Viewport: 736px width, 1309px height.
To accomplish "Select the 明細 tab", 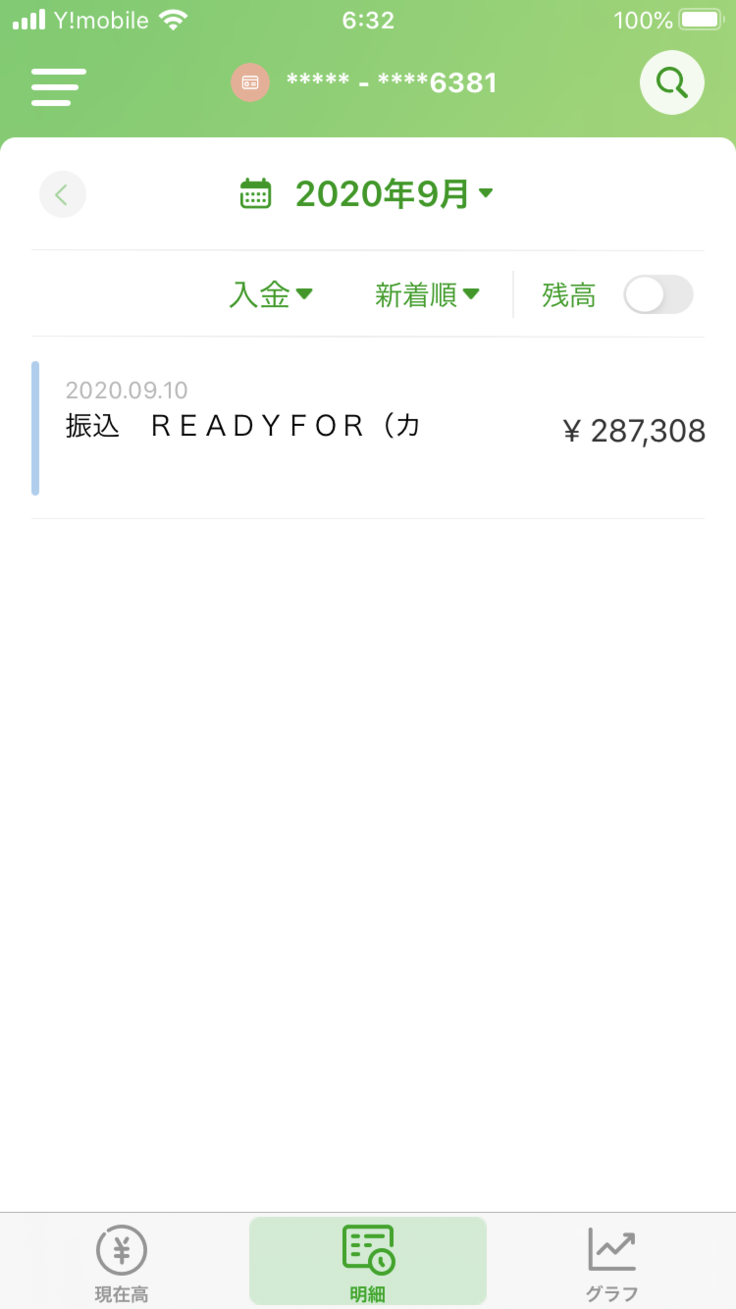I will pyautogui.click(x=368, y=1260).
